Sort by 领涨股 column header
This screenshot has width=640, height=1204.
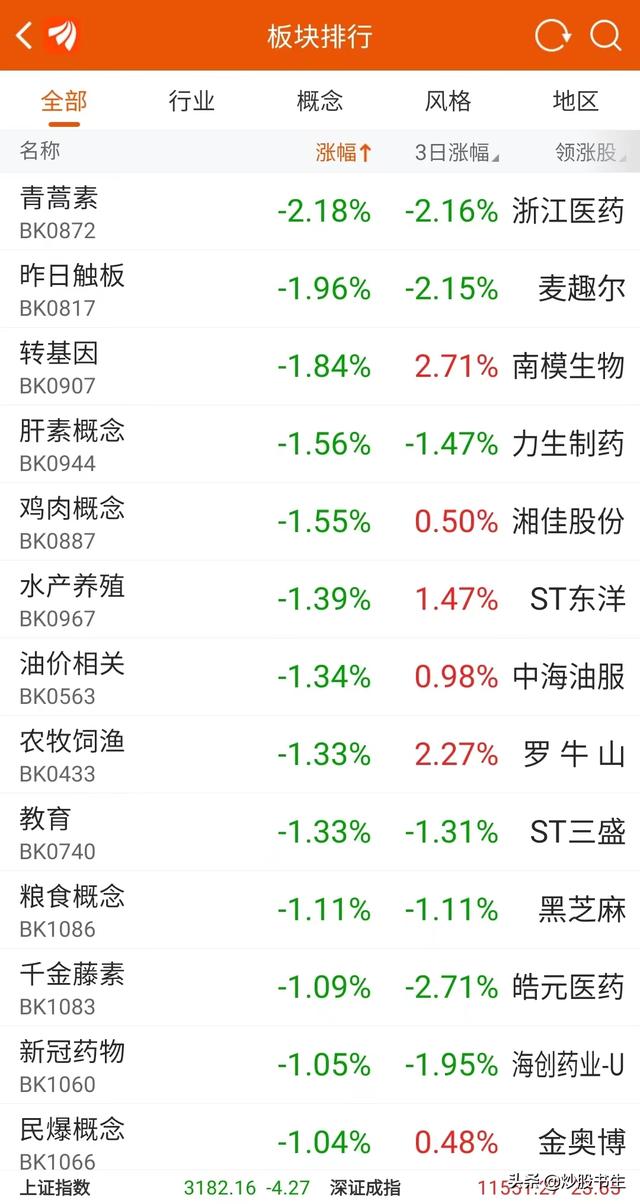(x=590, y=153)
